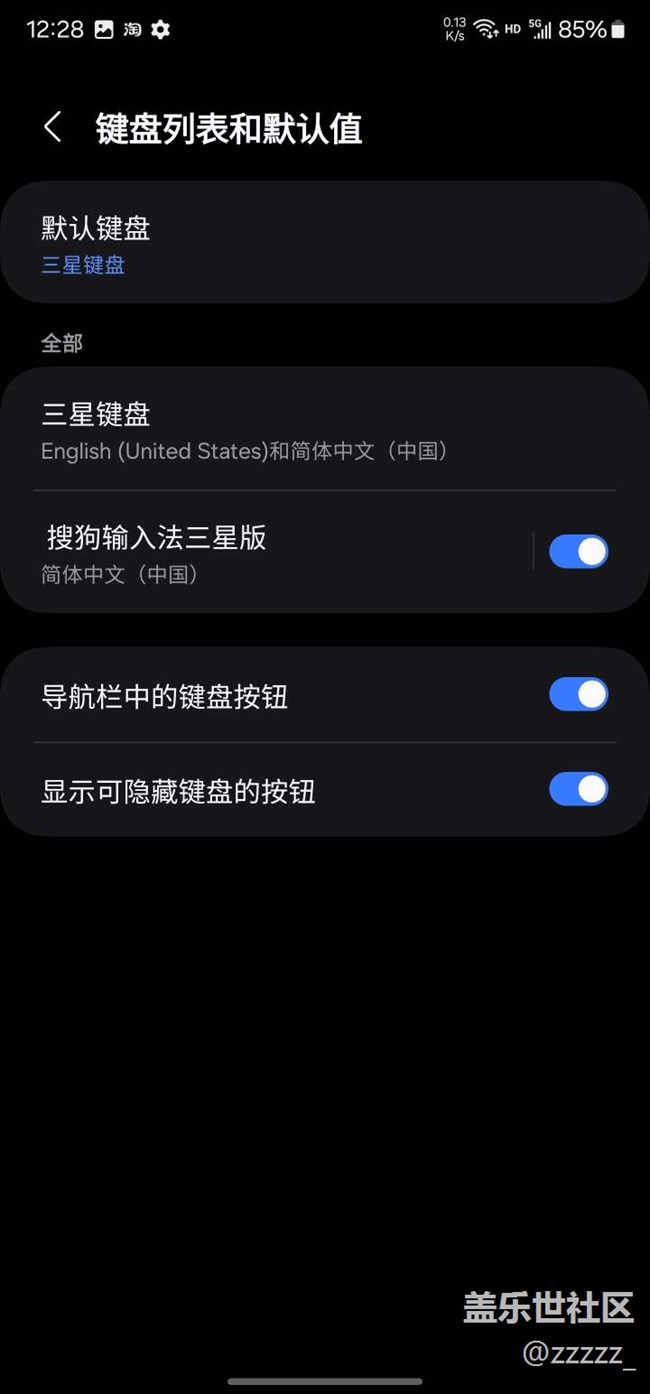Screen dimensions: 650x1394
Task: Open 三星键盘 settings row
Action: pos(325,430)
